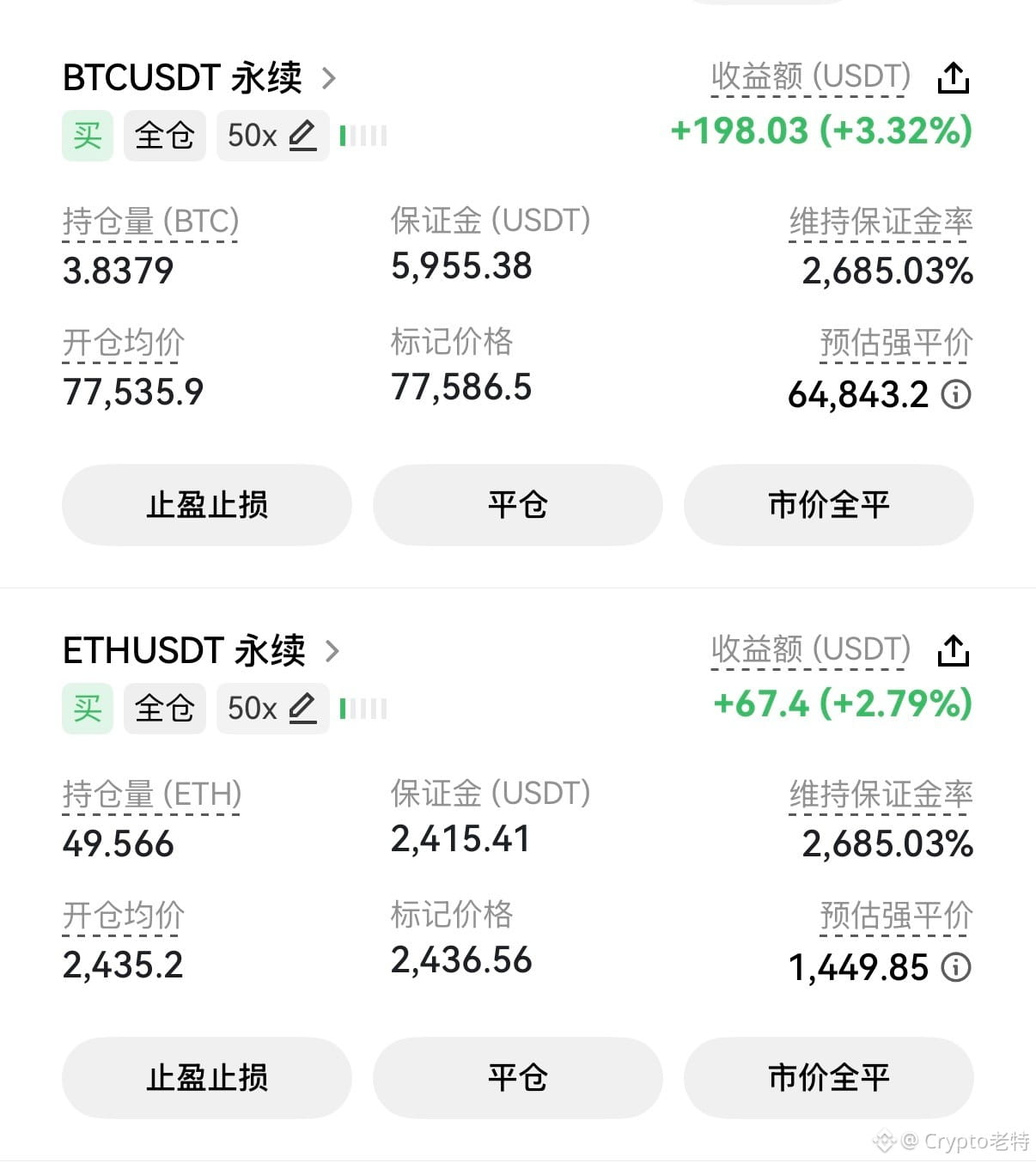The height and width of the screenshot is (1163, 1036).
Task: Select 市价全平 for the BTCUSDT position
Action: tap(829, 505)
